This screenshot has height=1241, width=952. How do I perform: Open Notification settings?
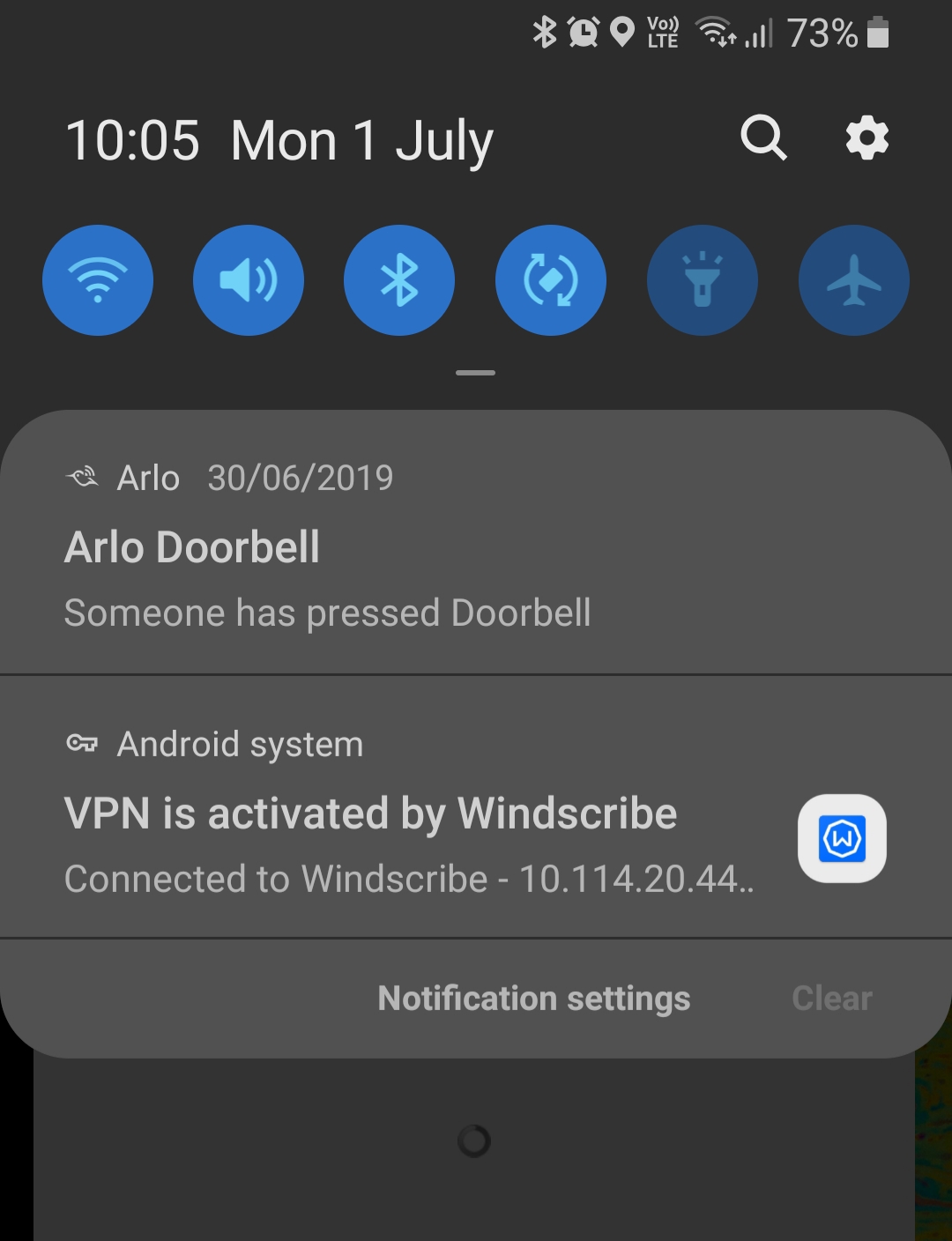tap(534, 999)
